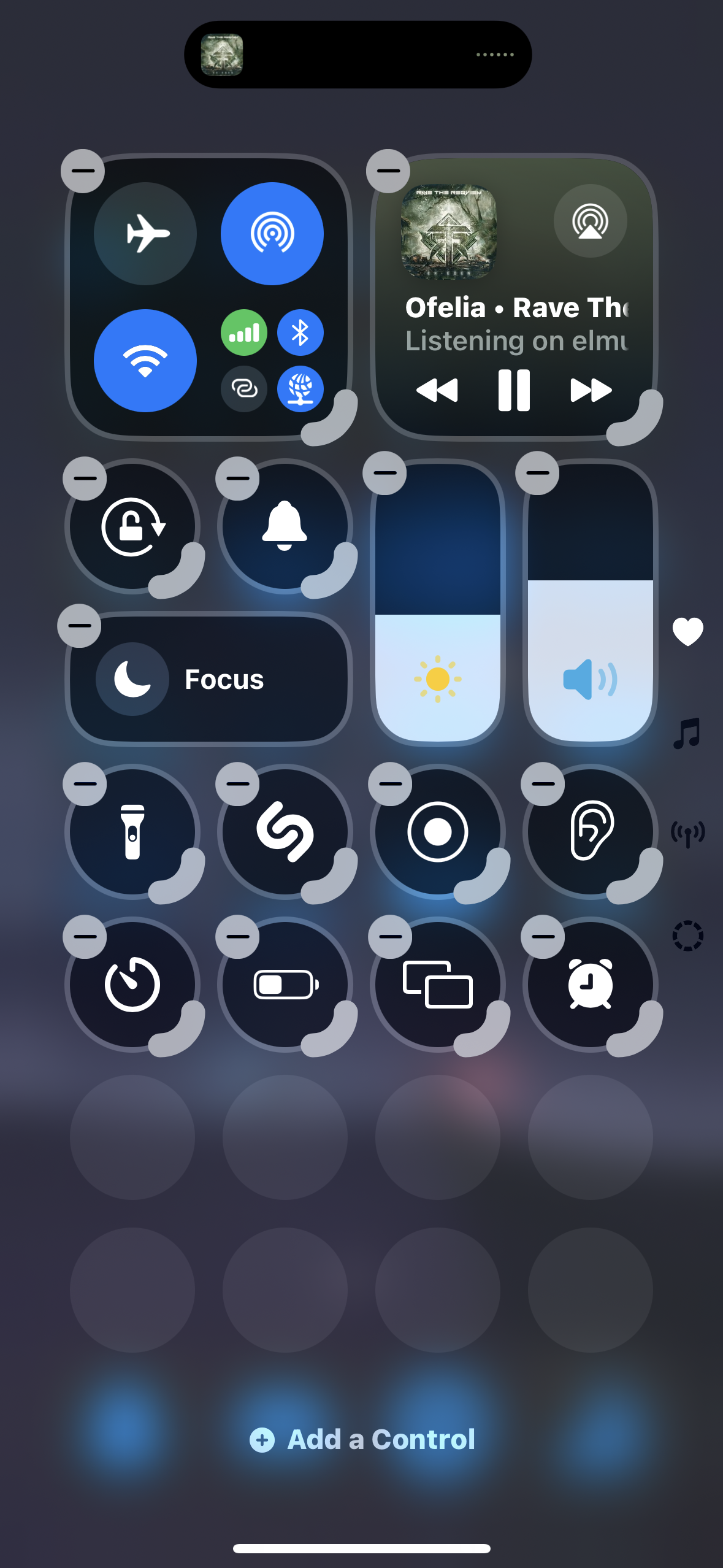Jump to the favorites heart page
Viewport: 723px width, 1568px height.
pyautogui.click(x=687, y=631)
